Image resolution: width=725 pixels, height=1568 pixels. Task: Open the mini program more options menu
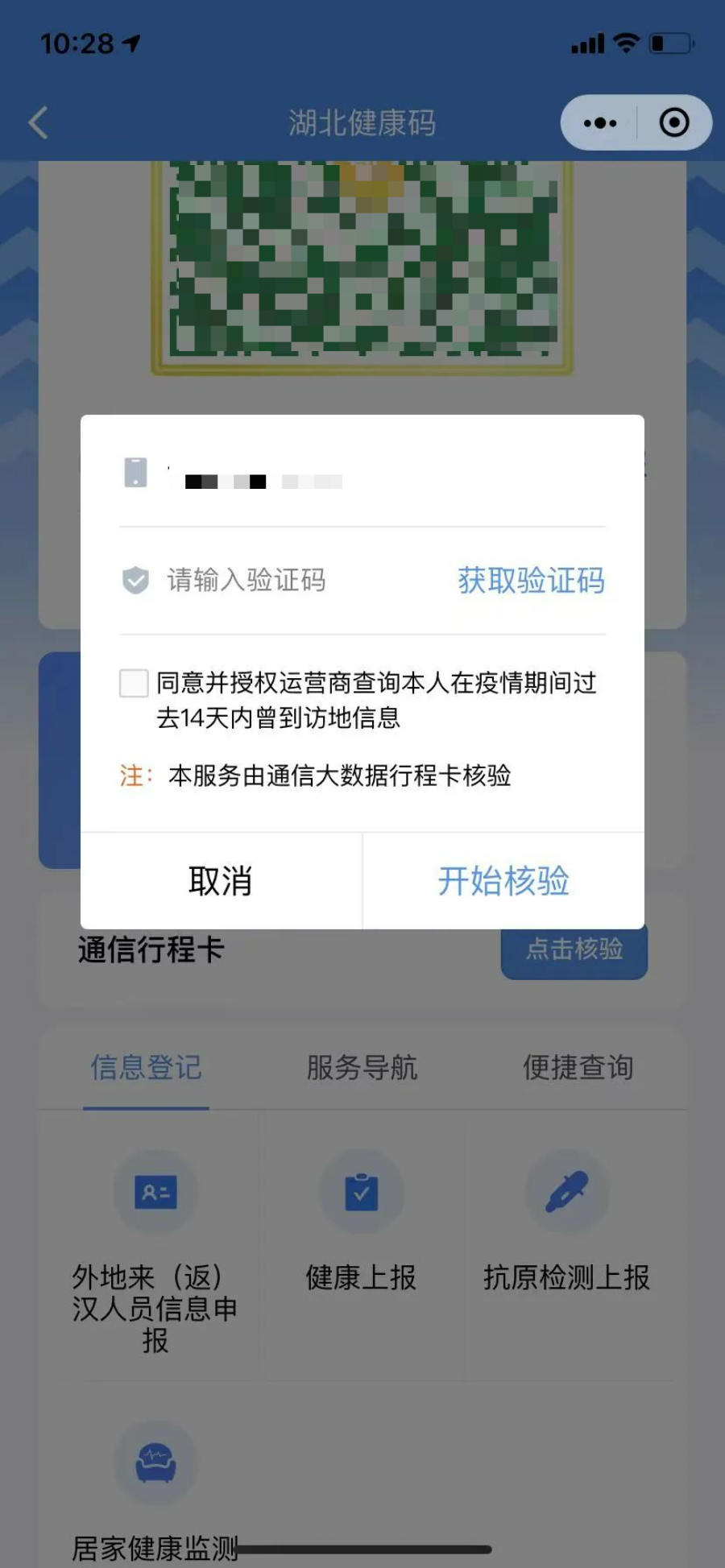click(x=600, y=123)
